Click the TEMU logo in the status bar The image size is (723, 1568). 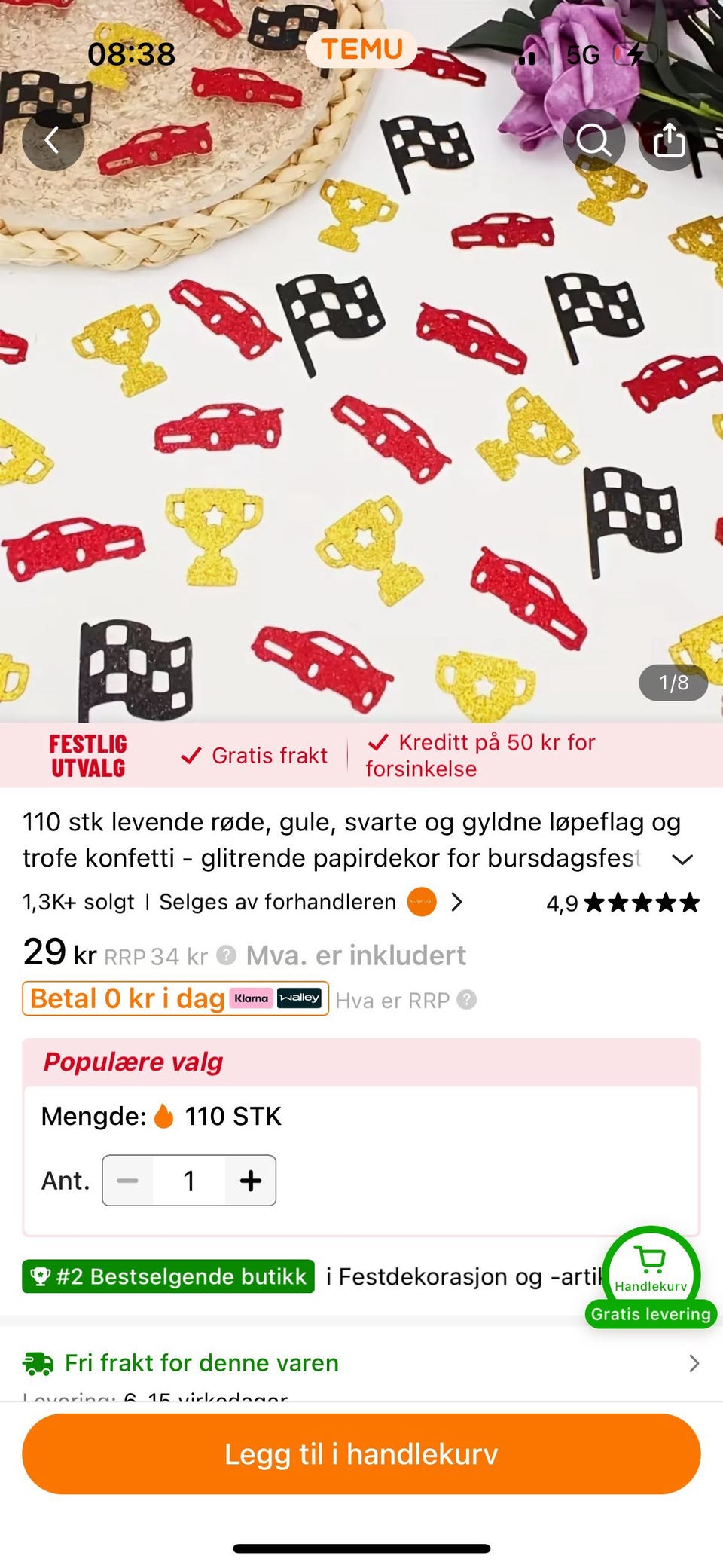pyautogui.click(x=362, y=48)
